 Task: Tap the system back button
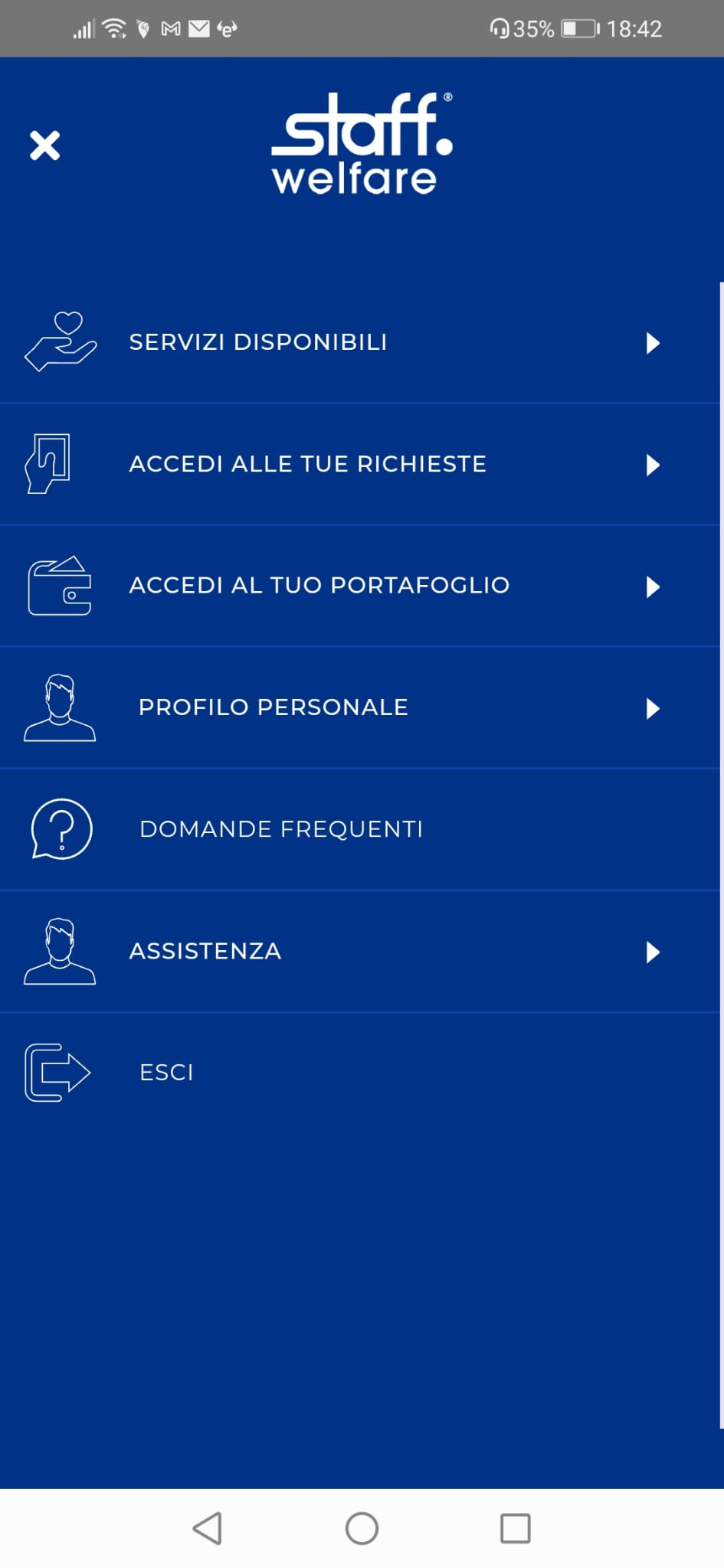(x=208, y=1528)
